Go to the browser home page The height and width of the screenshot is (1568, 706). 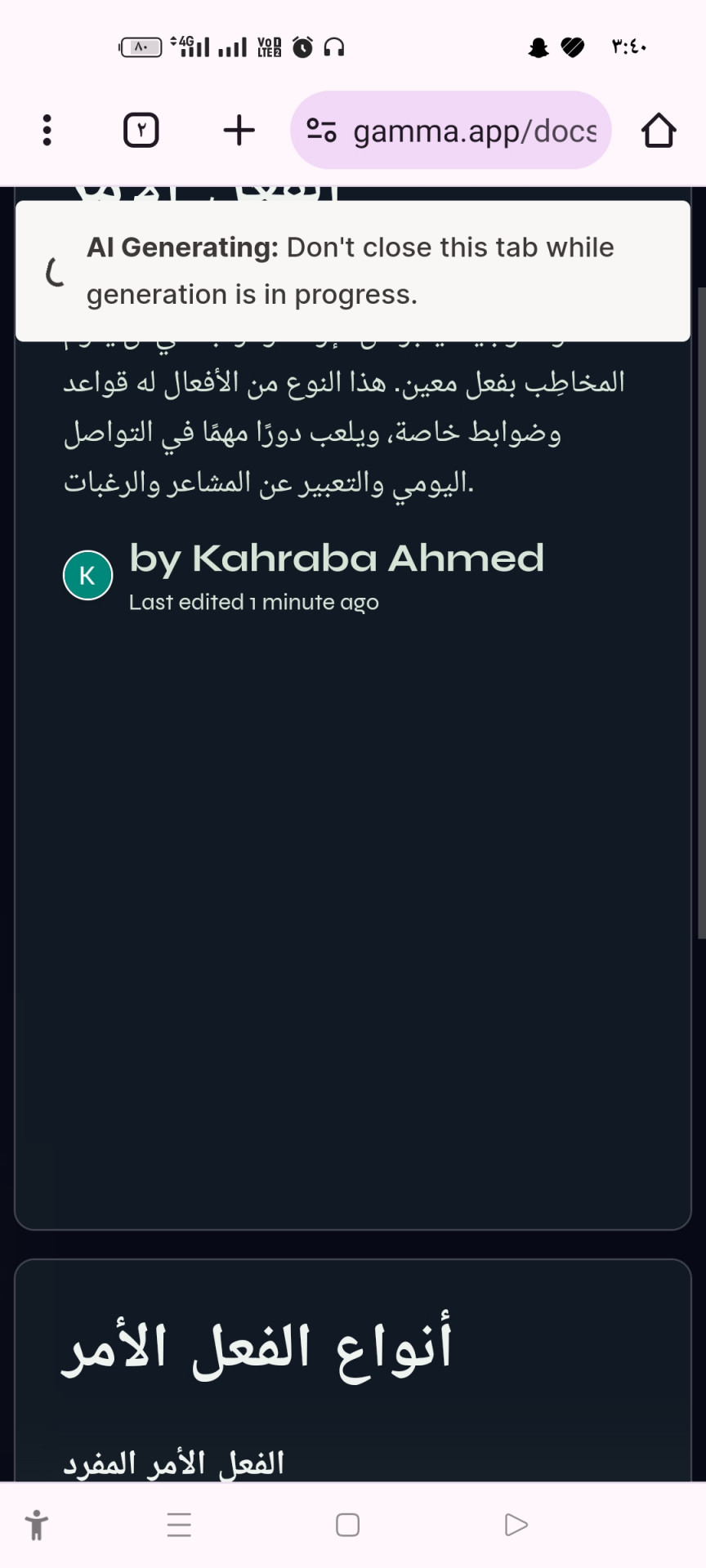pos(658,130)
